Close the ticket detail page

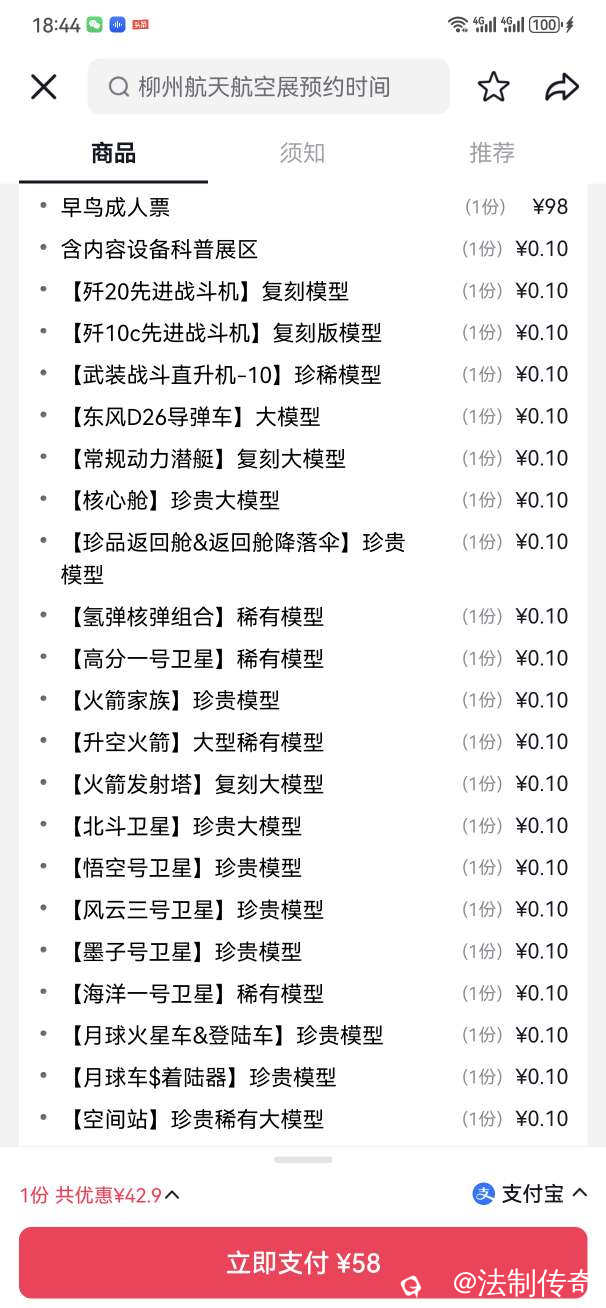click(44, 87)
